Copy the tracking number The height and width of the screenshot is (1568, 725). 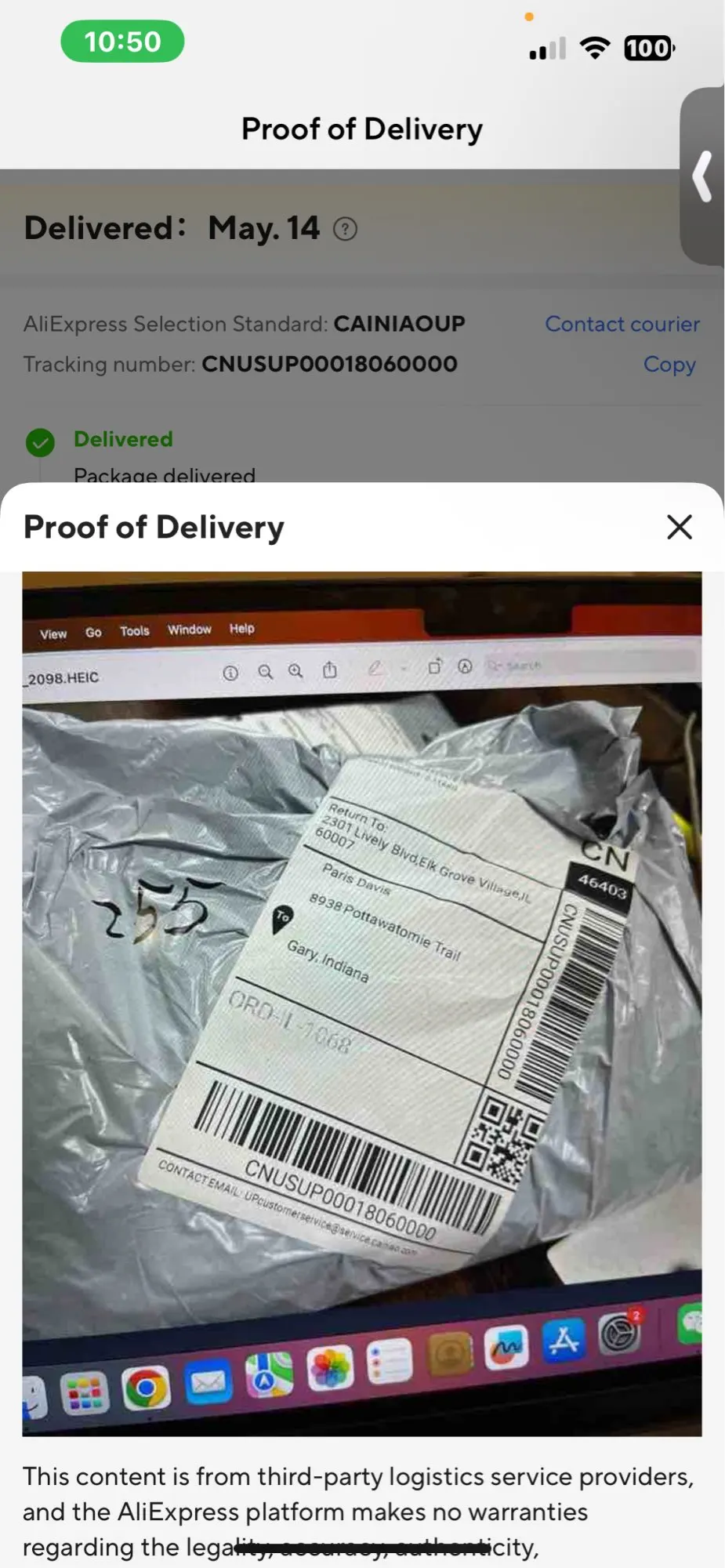[x=669, y=365]
